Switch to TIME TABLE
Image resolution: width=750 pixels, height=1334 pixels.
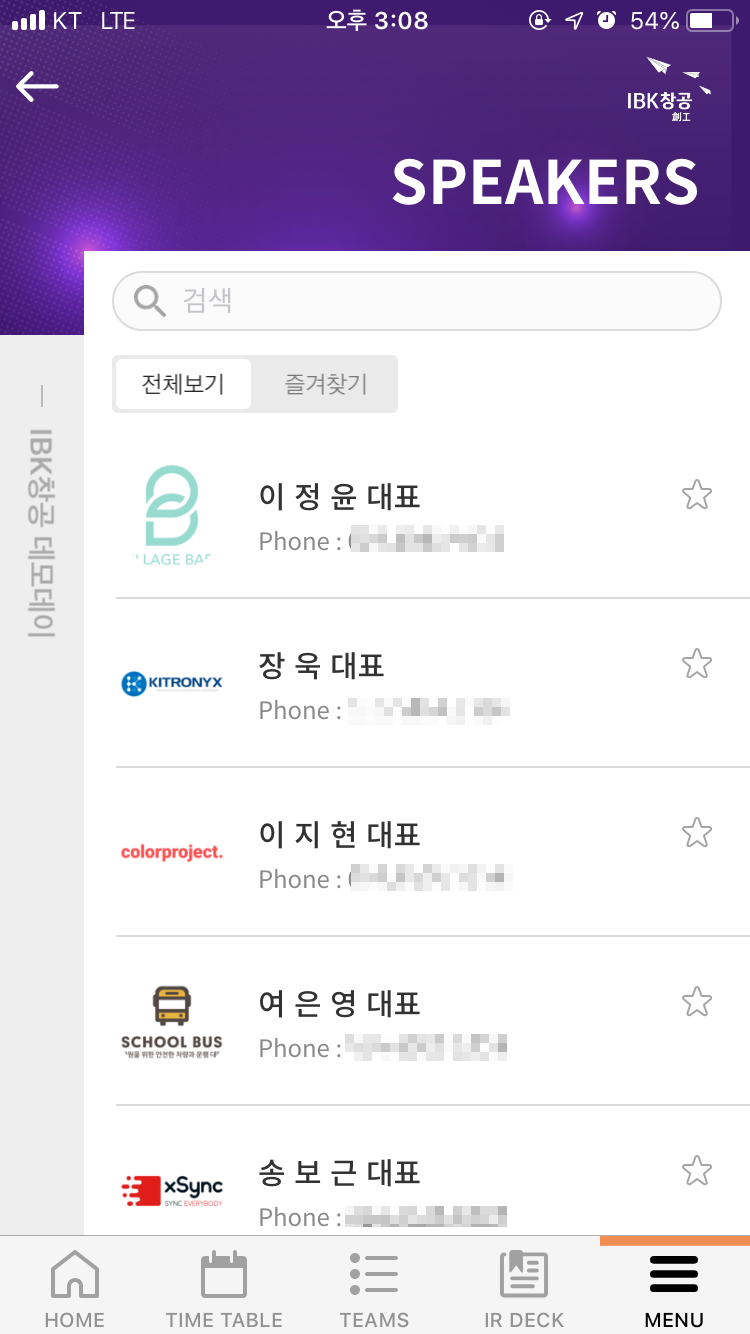tap(224, 1287)
